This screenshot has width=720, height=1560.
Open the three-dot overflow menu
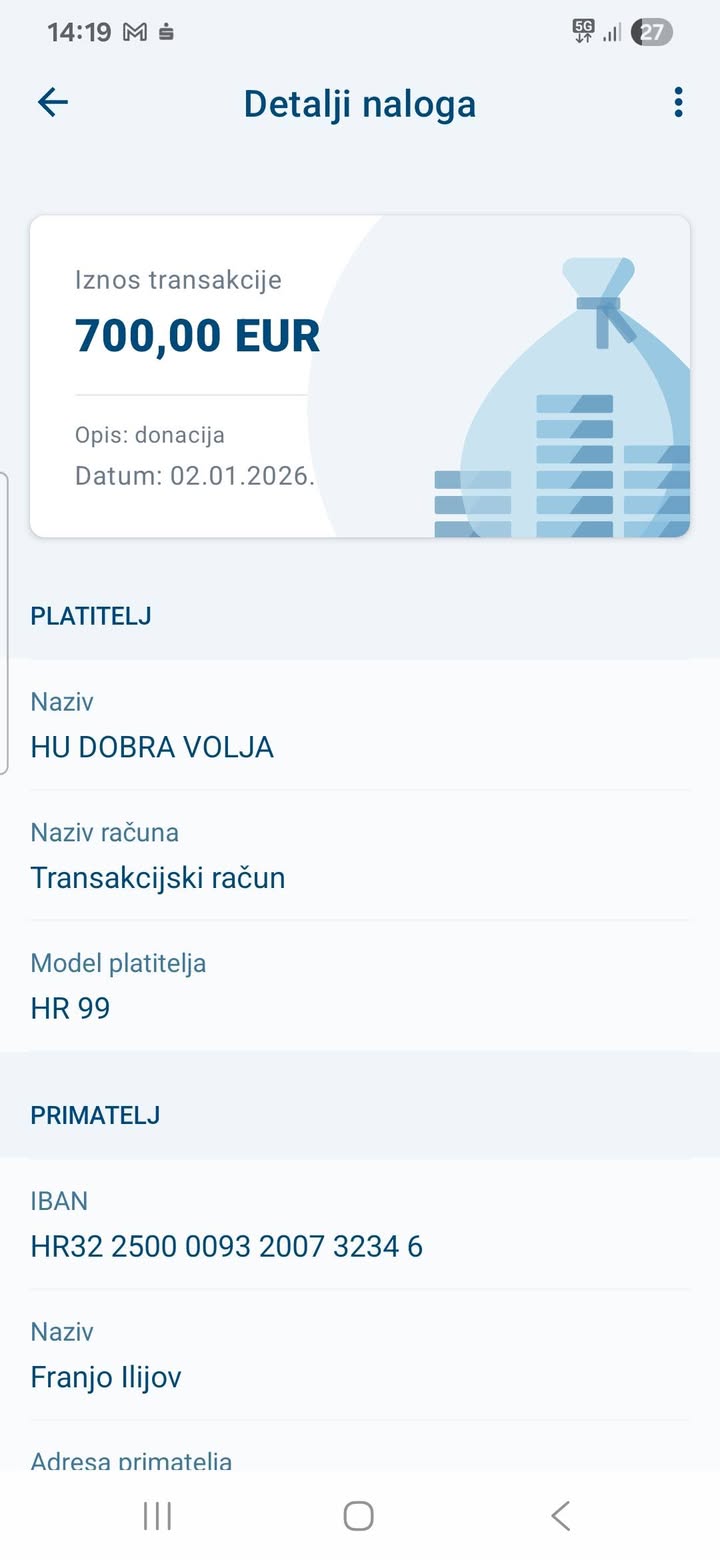[x=678, y=102]
